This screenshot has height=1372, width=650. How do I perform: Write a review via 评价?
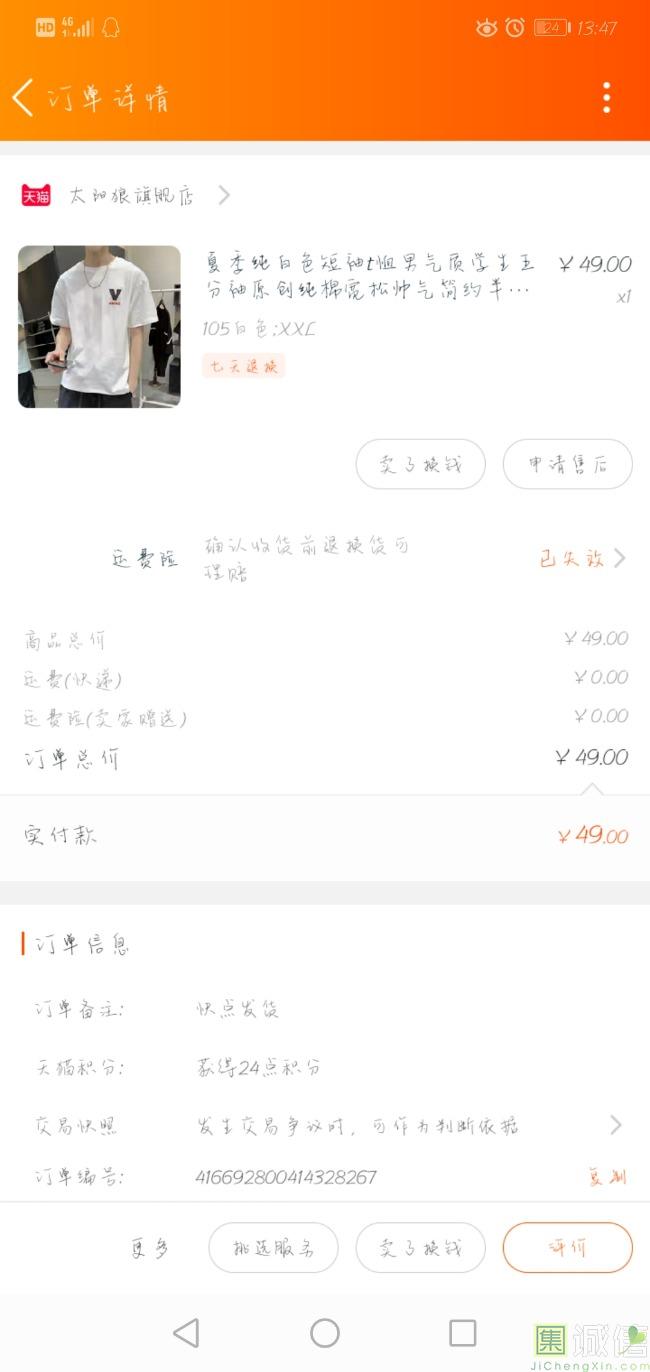pyautogui.click(x=567, y=1247)
